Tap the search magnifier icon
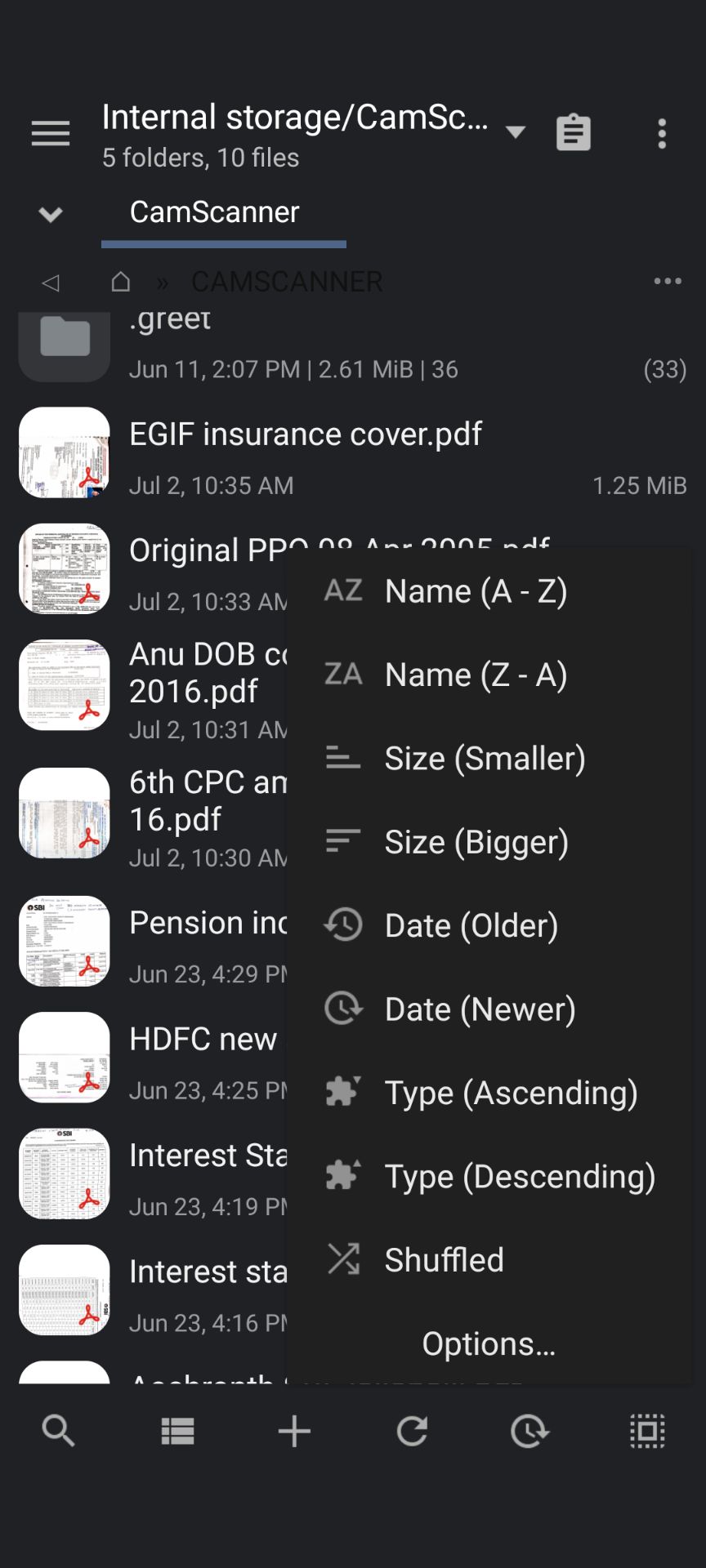Screen dimensions: 706x1568 [58, 1432]
